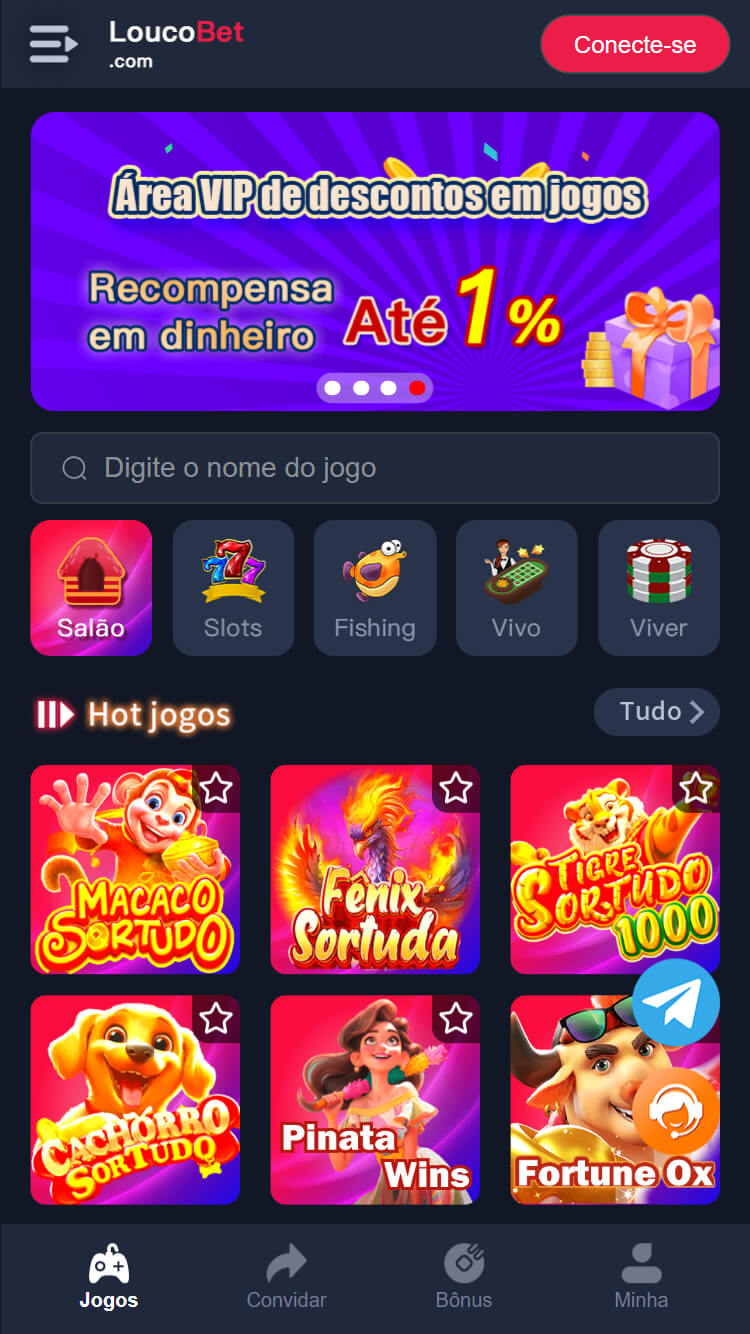Select the Viver category
The height and width of the screenshot is (1334, 750).
pos(659,588)
